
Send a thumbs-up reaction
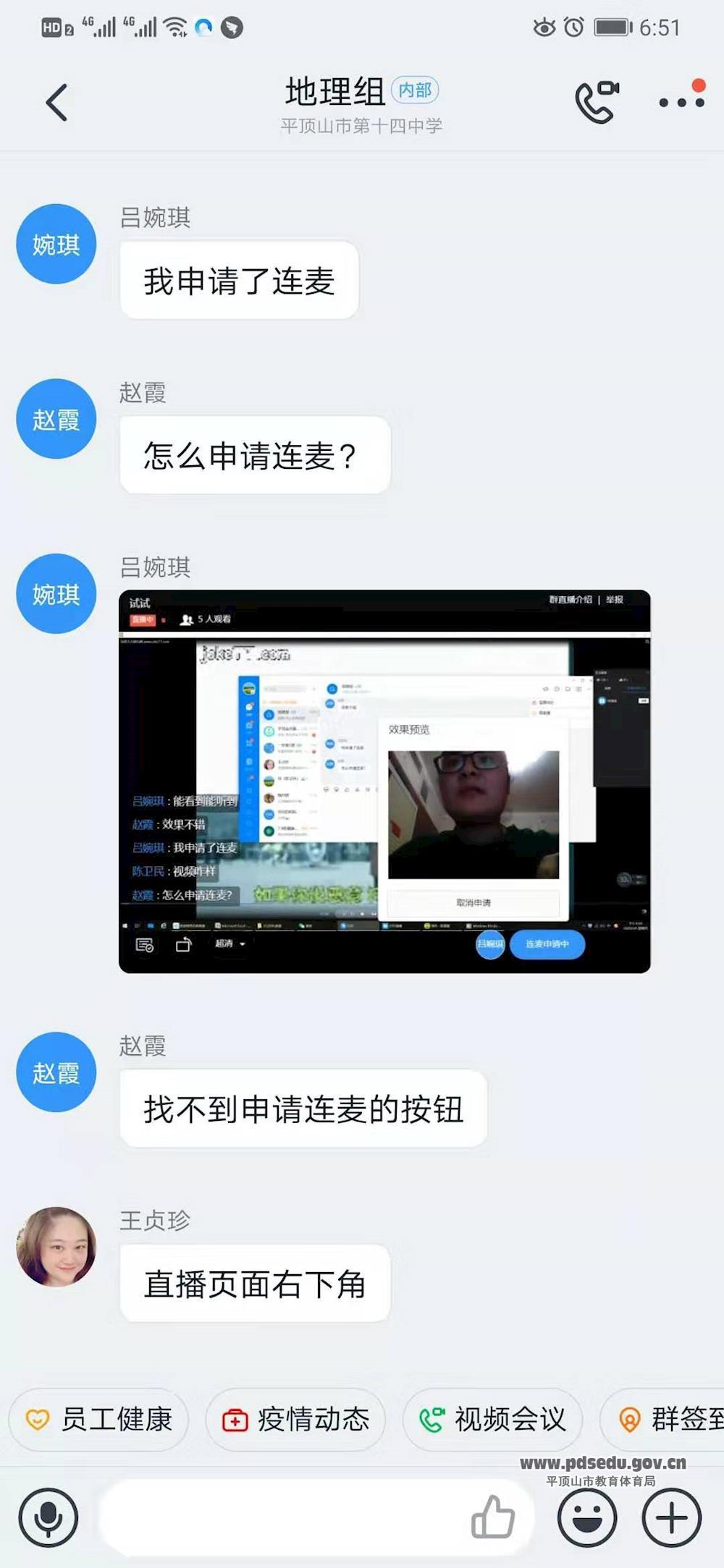click(x=493, y=1517)
